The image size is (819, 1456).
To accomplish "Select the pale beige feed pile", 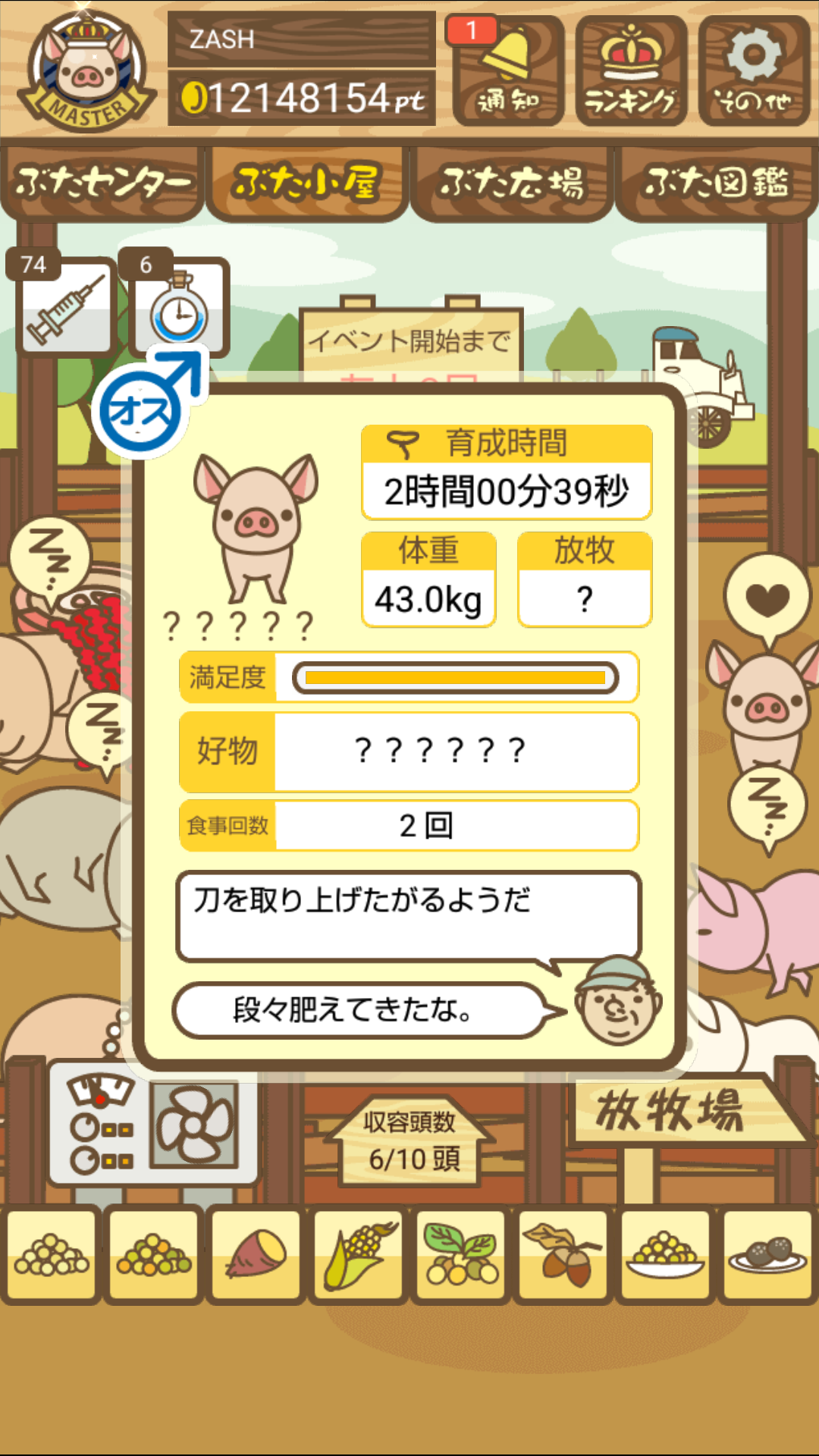I will pyautogui.click(x=52, y=1255).
